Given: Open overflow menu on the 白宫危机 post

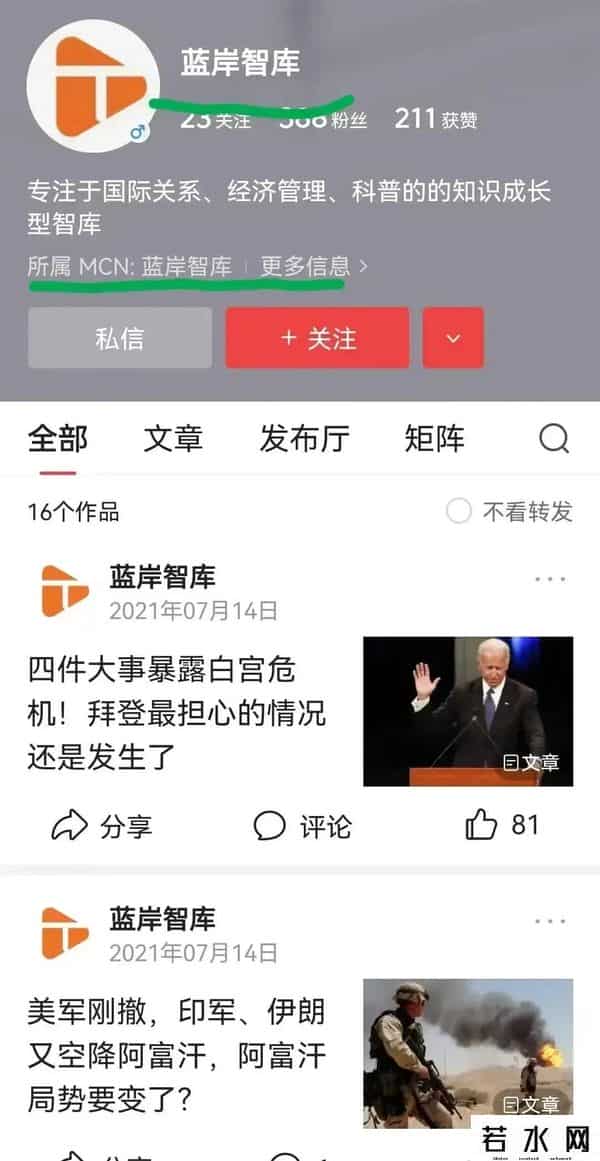Looking at the screenshot, I should point(550,579).
